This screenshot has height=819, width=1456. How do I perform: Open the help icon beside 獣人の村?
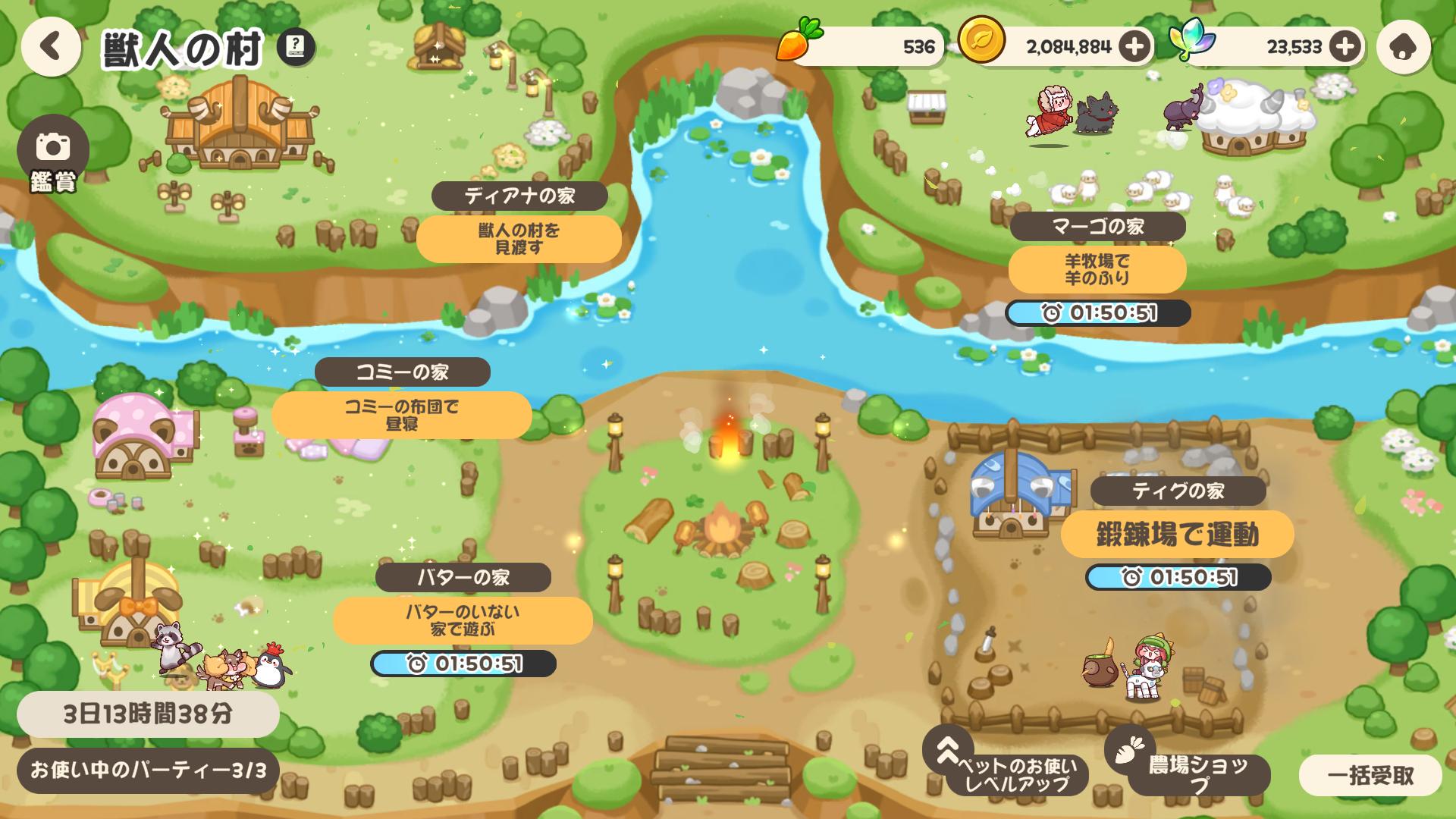coord(296,47)
